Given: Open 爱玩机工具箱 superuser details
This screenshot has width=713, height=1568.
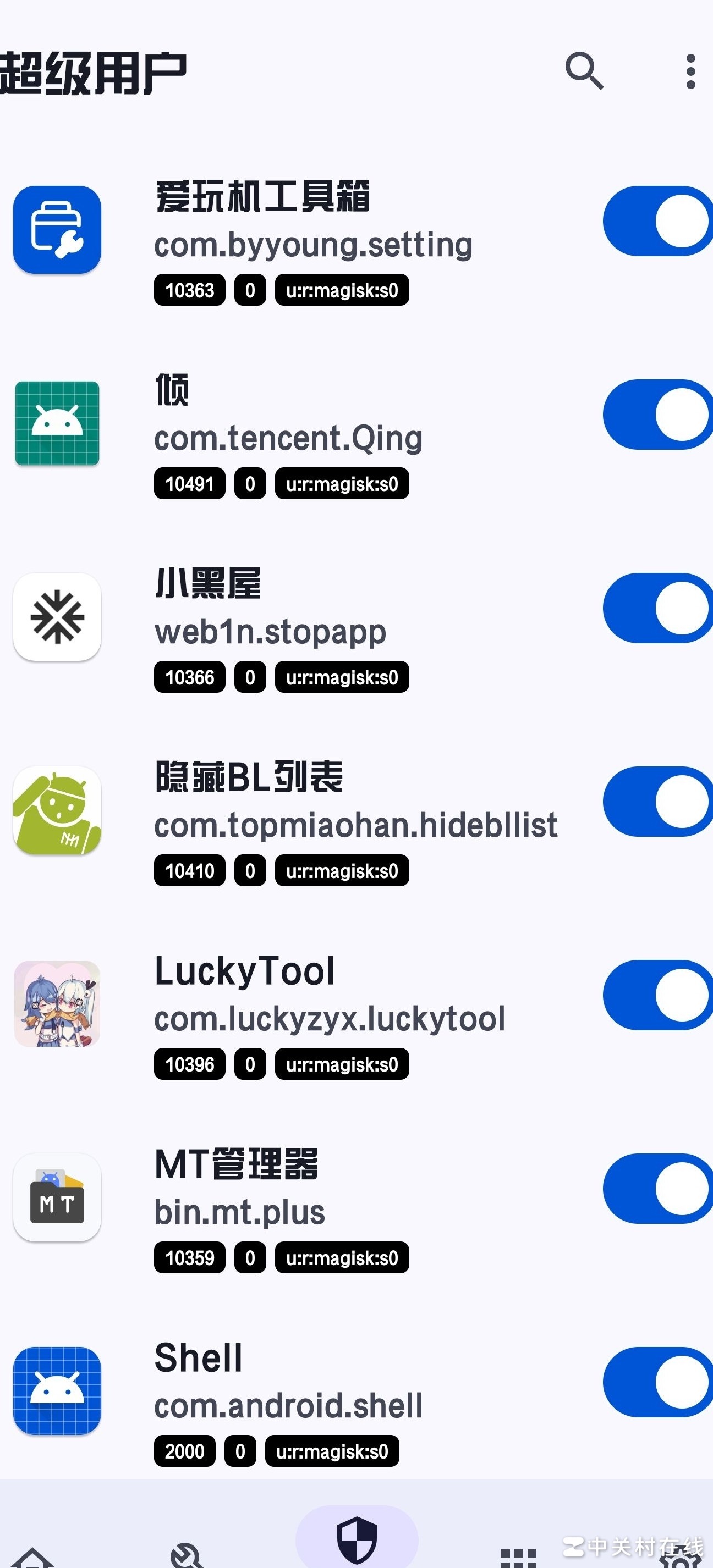Looking at the screenshot, I should [x=313, y=244].
